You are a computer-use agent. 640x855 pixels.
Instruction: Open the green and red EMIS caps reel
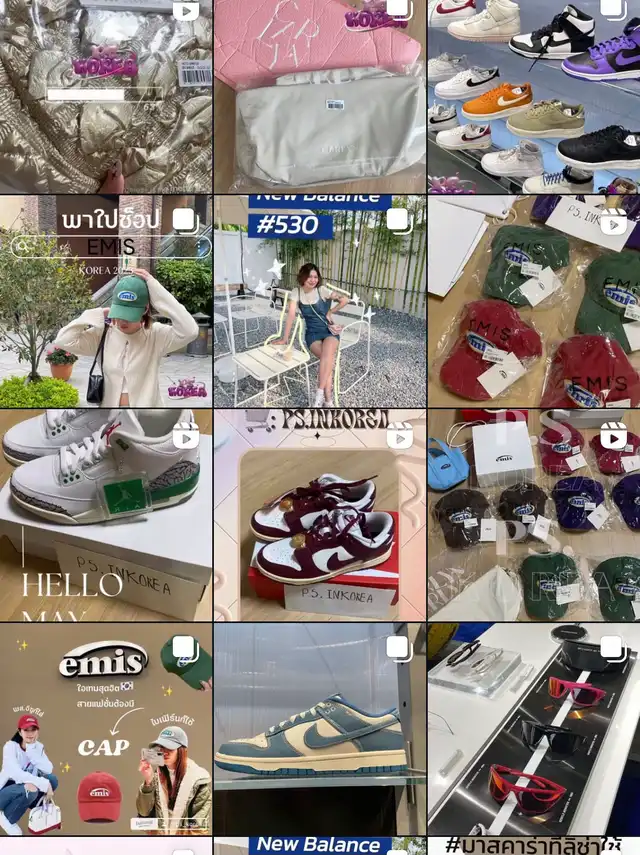(x=534, y=302)
